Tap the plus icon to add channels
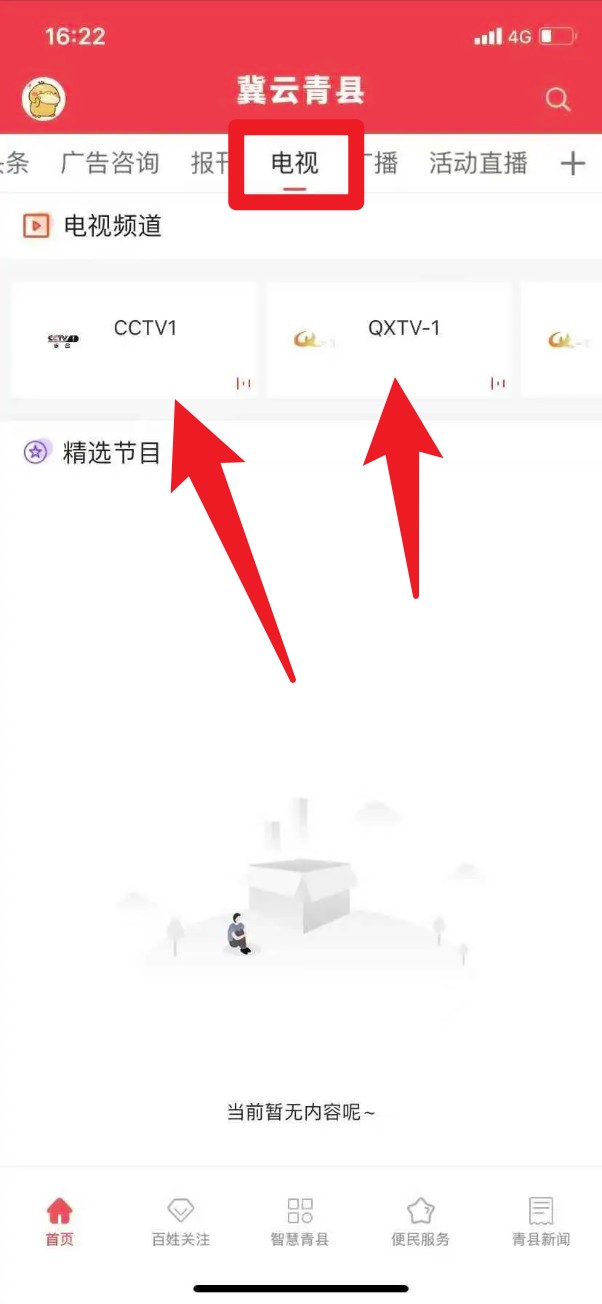Screen dimensions: 602x1304 point(572,164)
